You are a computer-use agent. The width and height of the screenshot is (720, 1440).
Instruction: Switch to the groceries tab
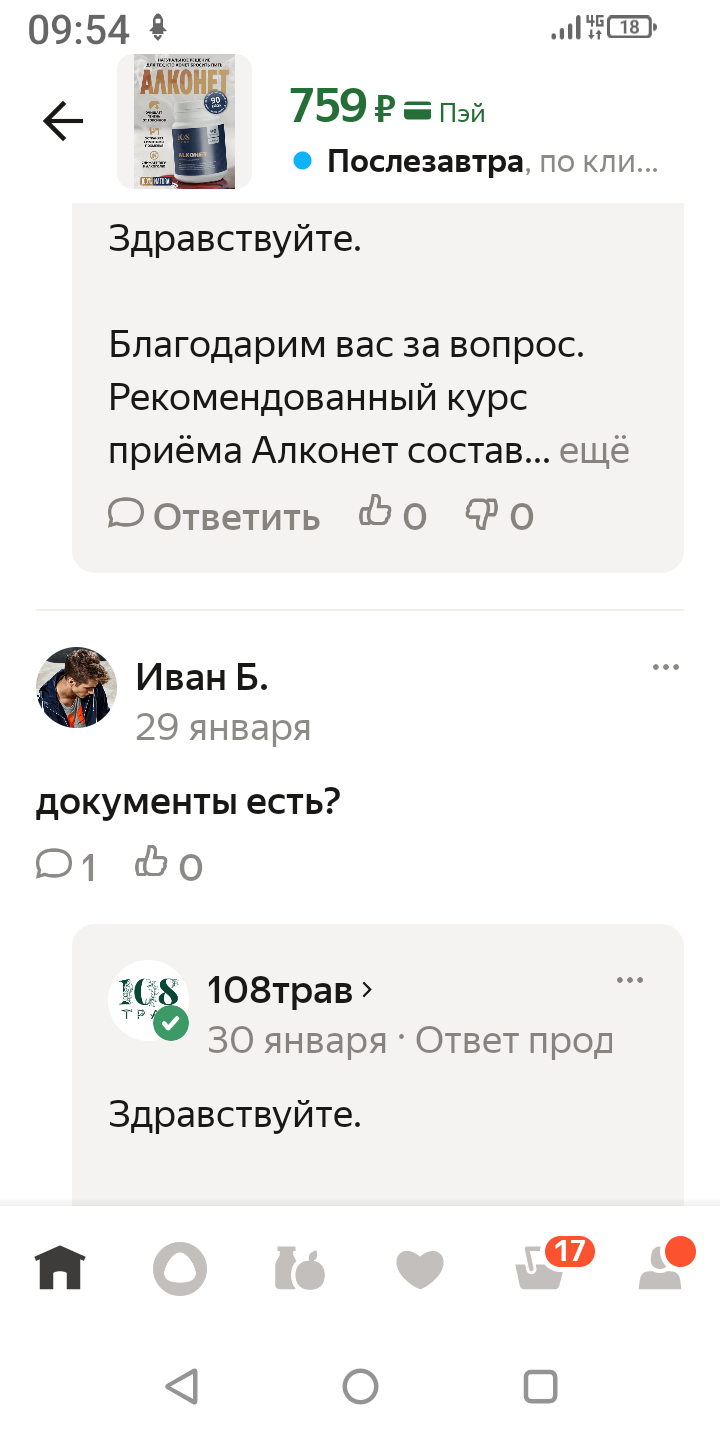click(300, 1269)
